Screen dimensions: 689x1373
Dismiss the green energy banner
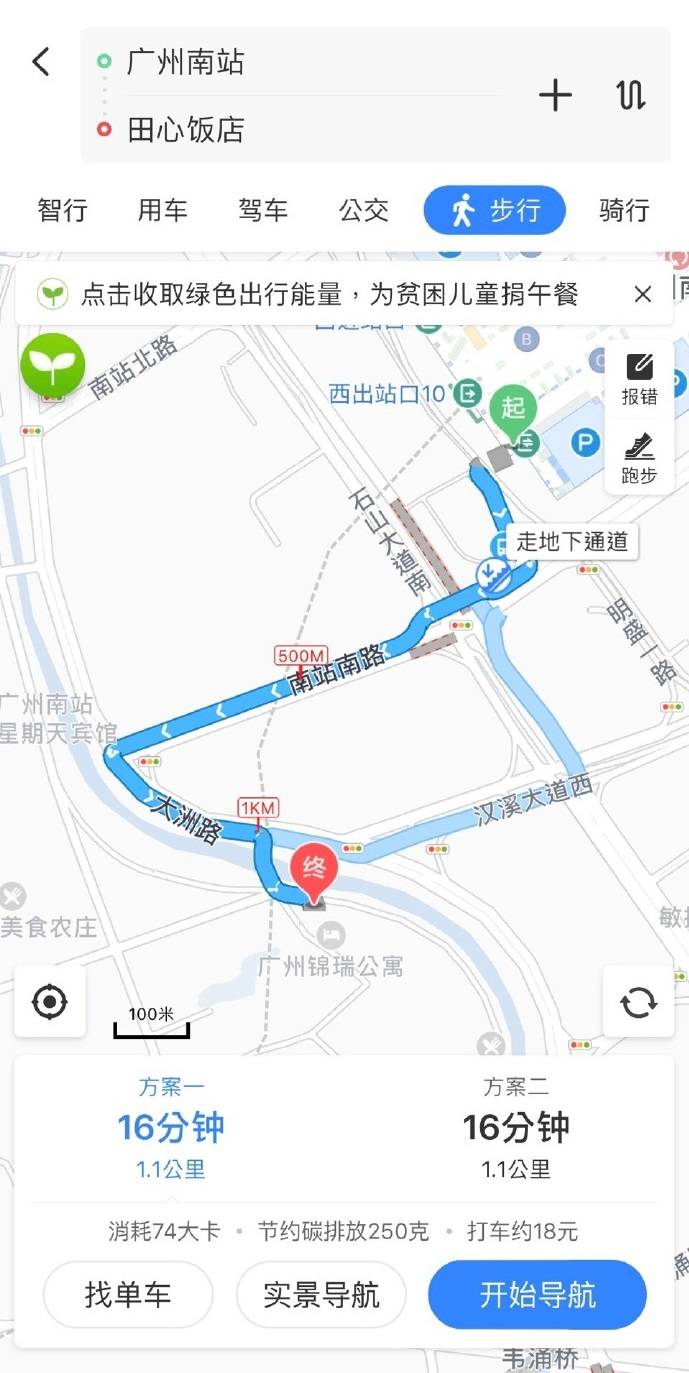[643, 294]
